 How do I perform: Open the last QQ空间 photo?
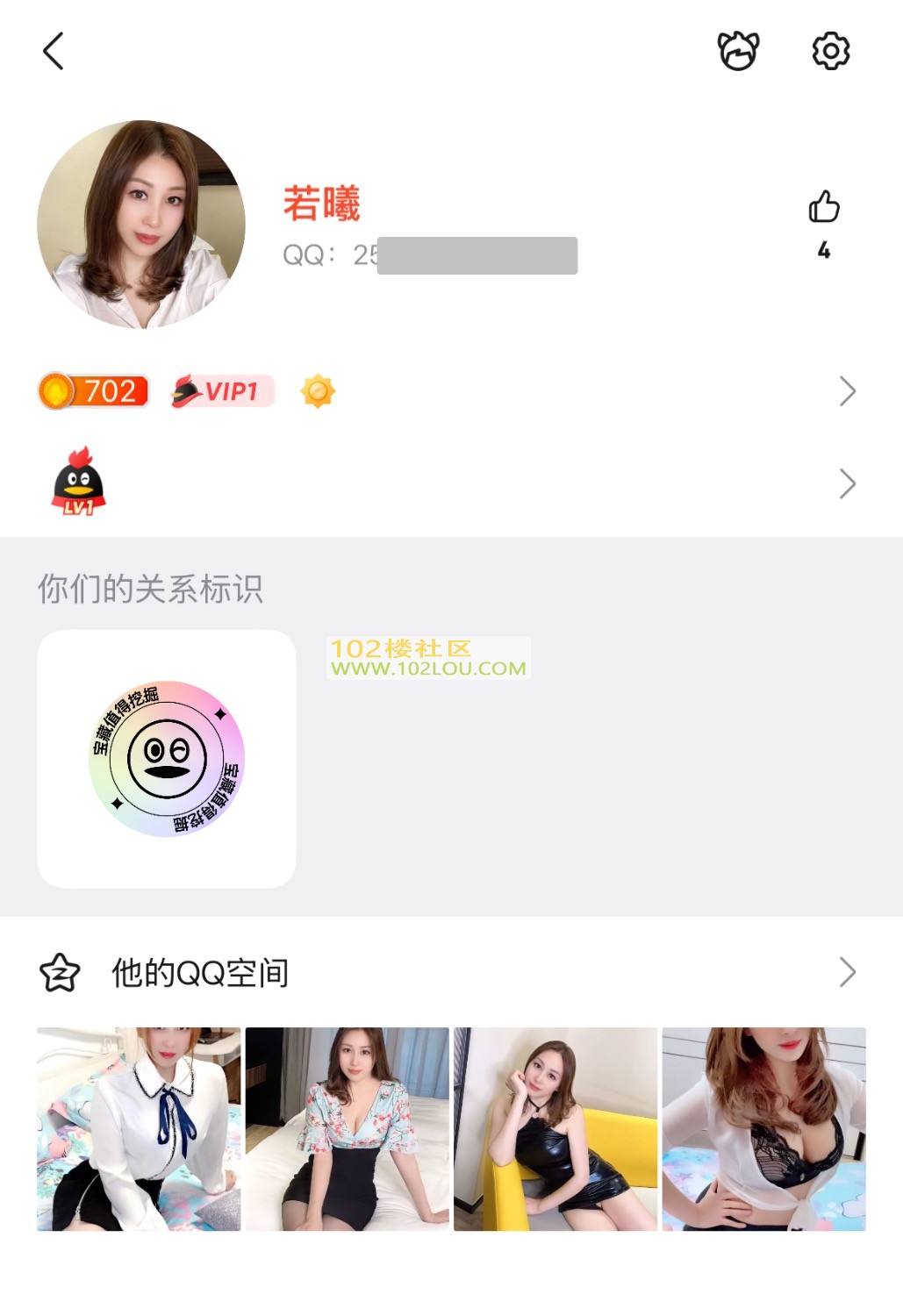(763, 1129)
